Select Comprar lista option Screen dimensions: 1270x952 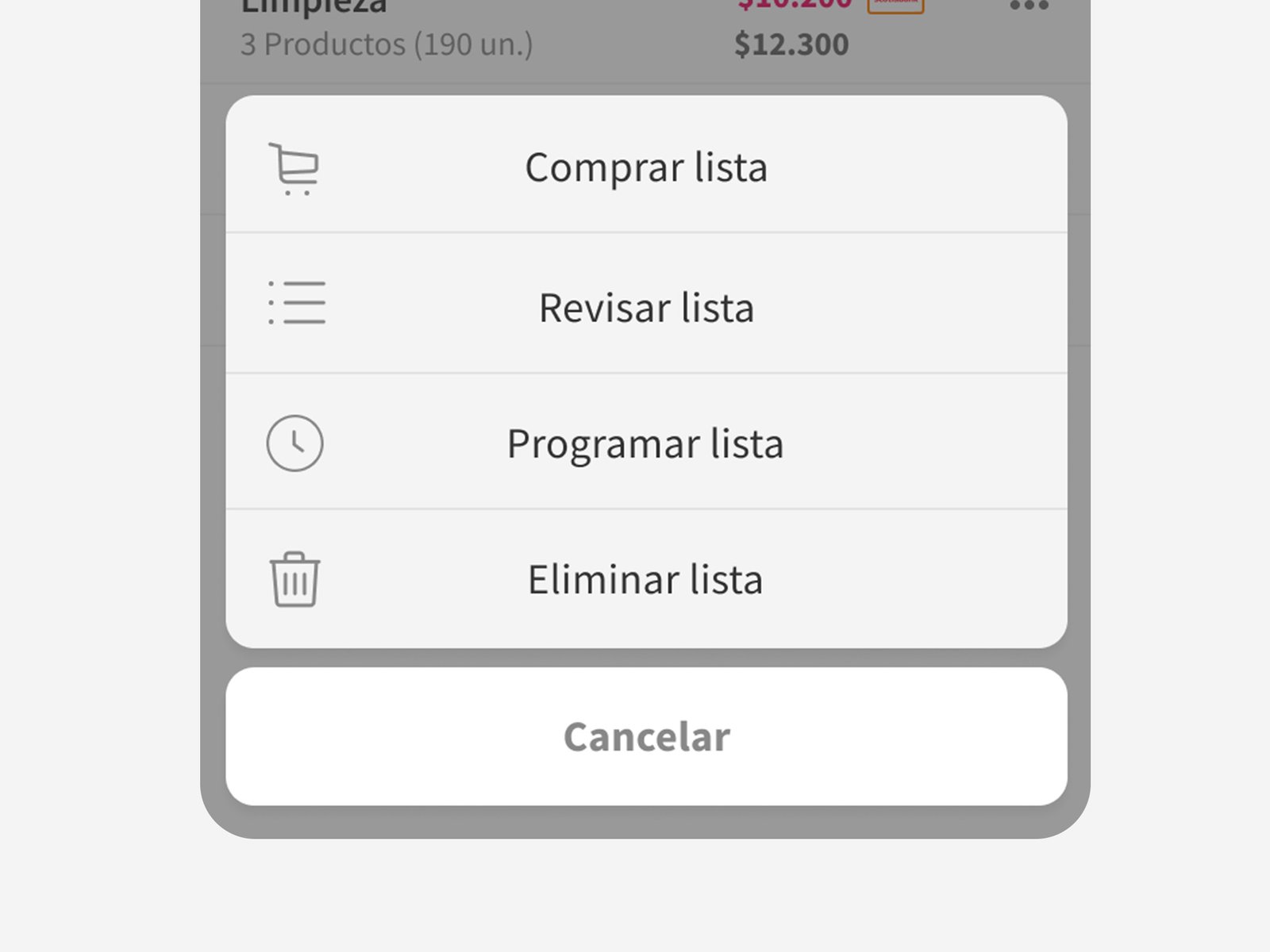(x=646, y=167)
